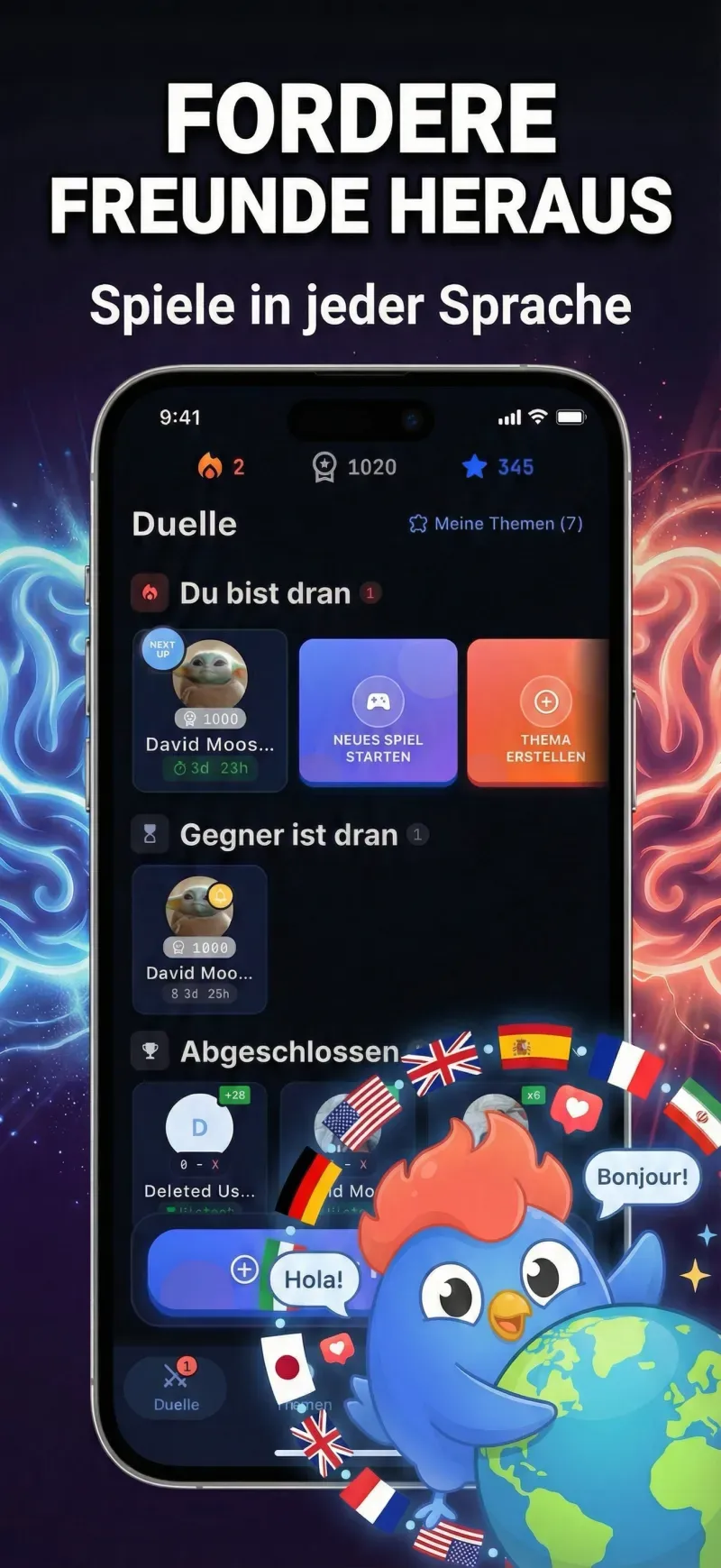721x1568 pixels.
Task: Open the medal score icon showing 1020
Action: 323,466
